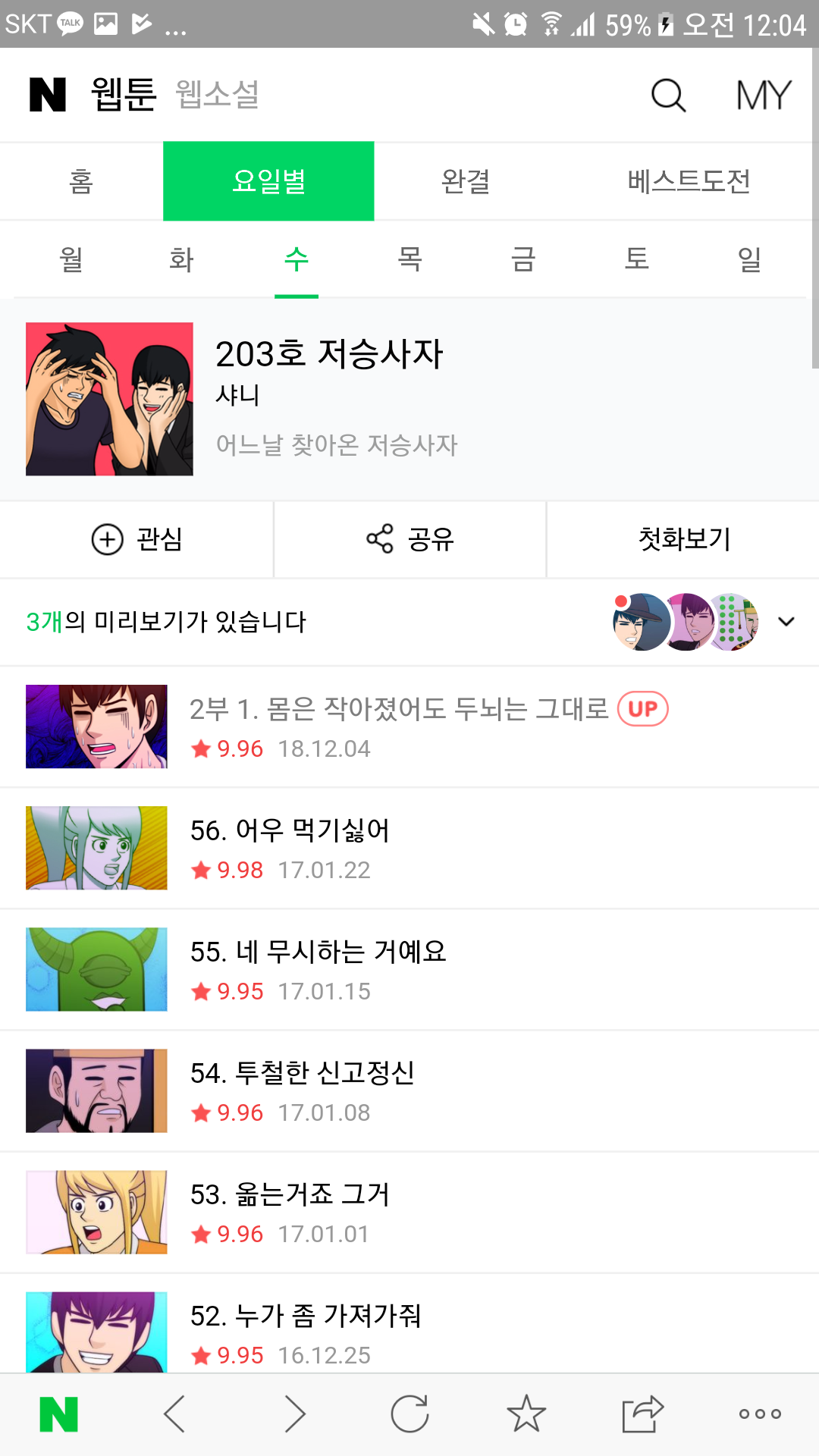Select the 금 day tab
Image resolution: width=819 pixels, height=1456 pixels.
[x=523, y=259]
